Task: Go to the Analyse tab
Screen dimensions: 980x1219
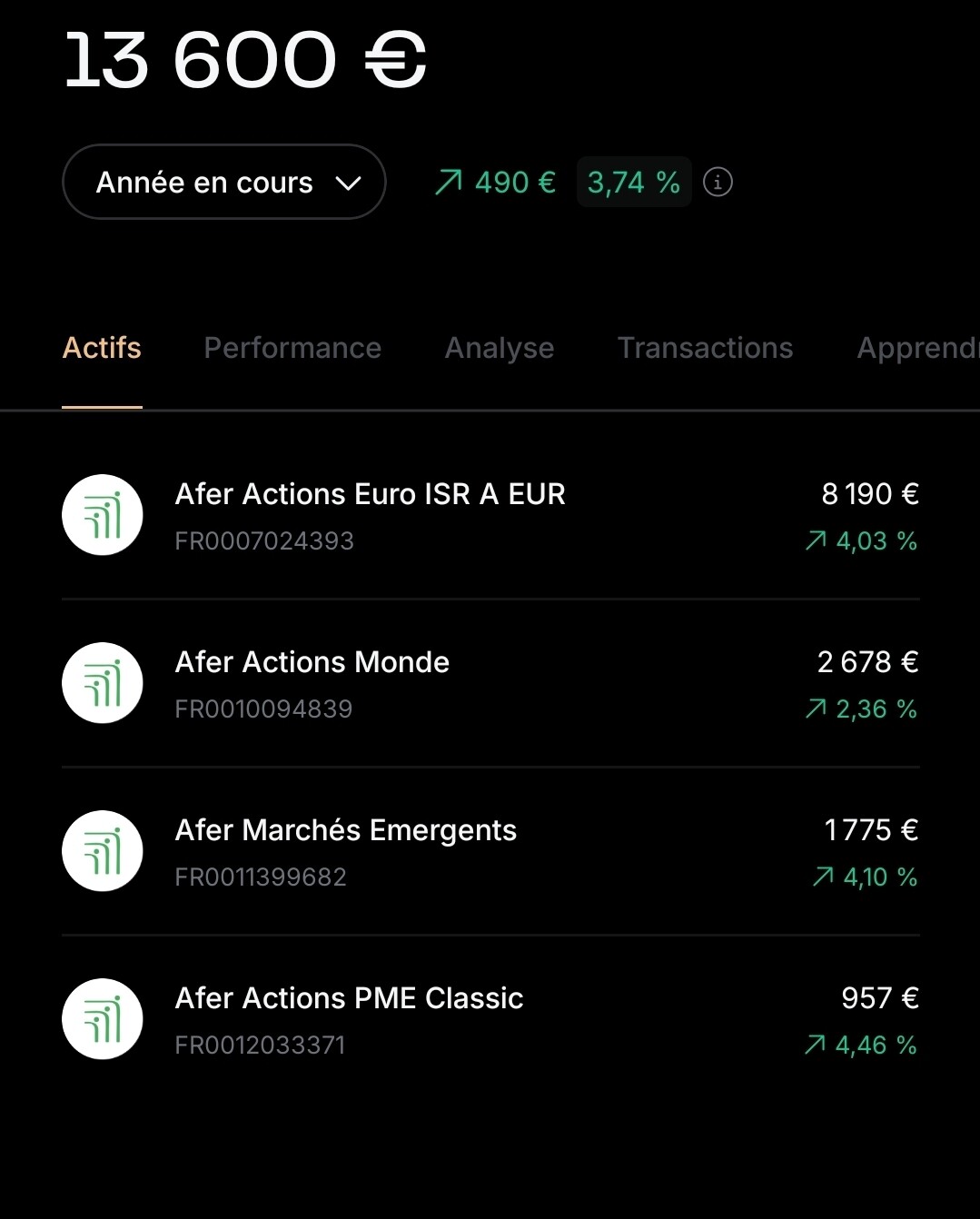Action: 499,348
